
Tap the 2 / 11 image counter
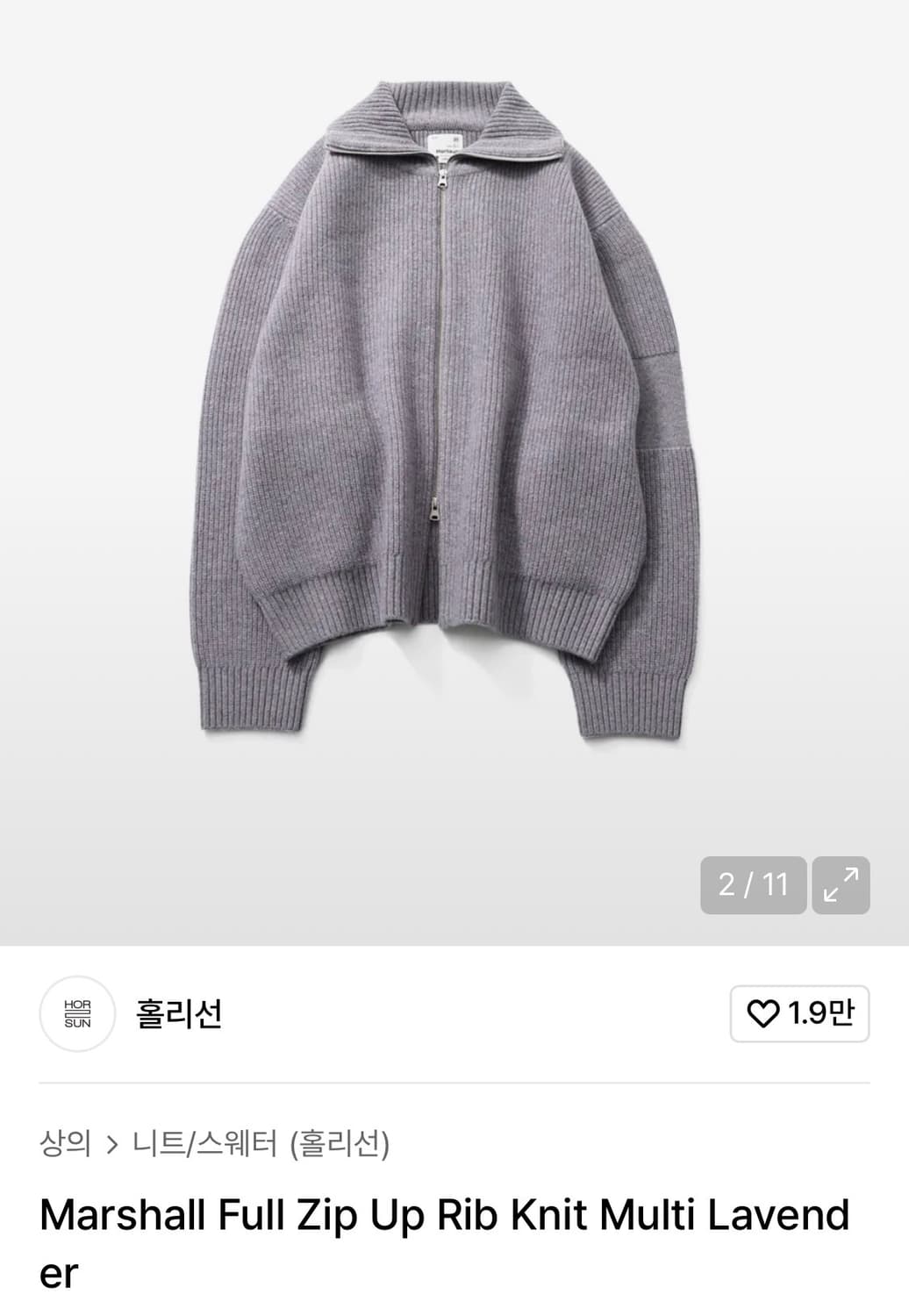(753, 884)
